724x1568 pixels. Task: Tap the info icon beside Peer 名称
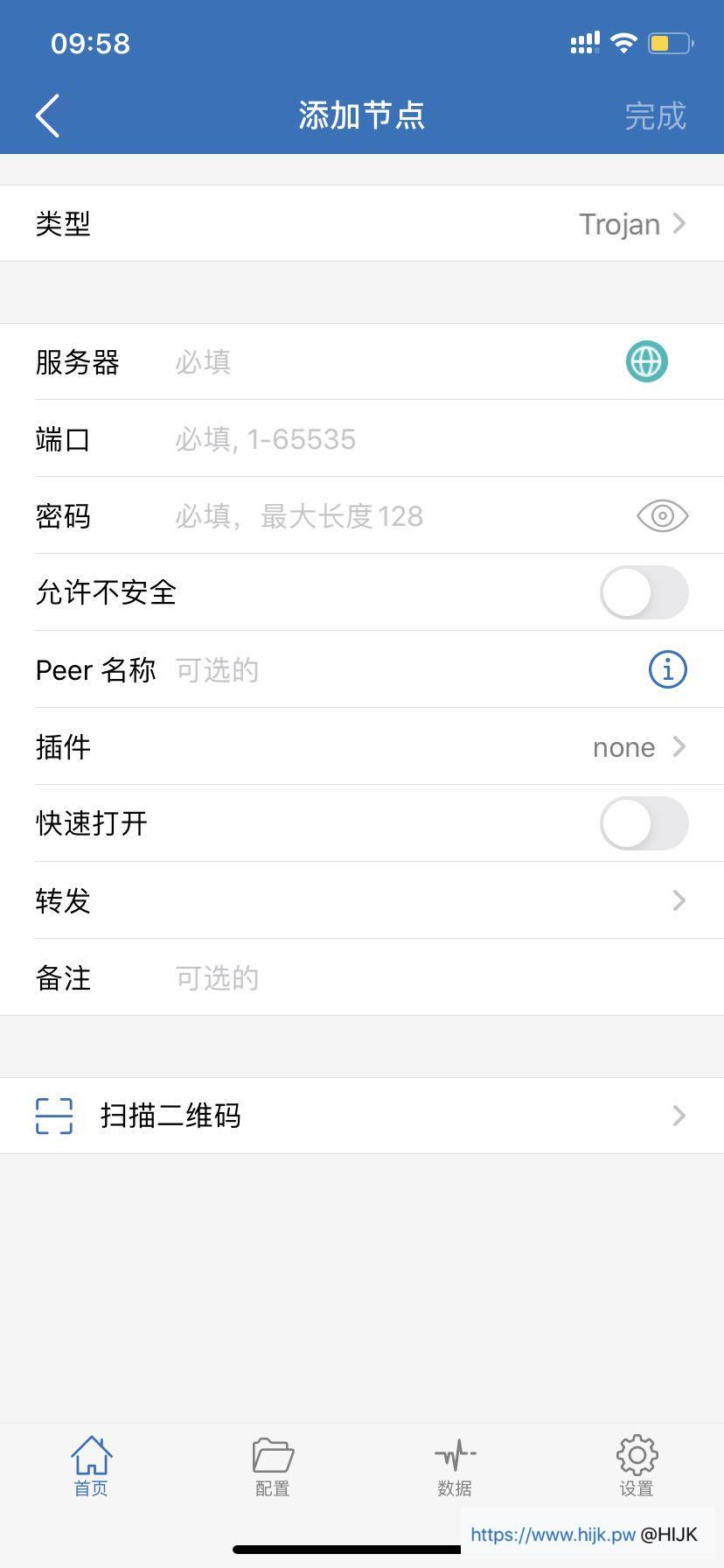(667, 669)
